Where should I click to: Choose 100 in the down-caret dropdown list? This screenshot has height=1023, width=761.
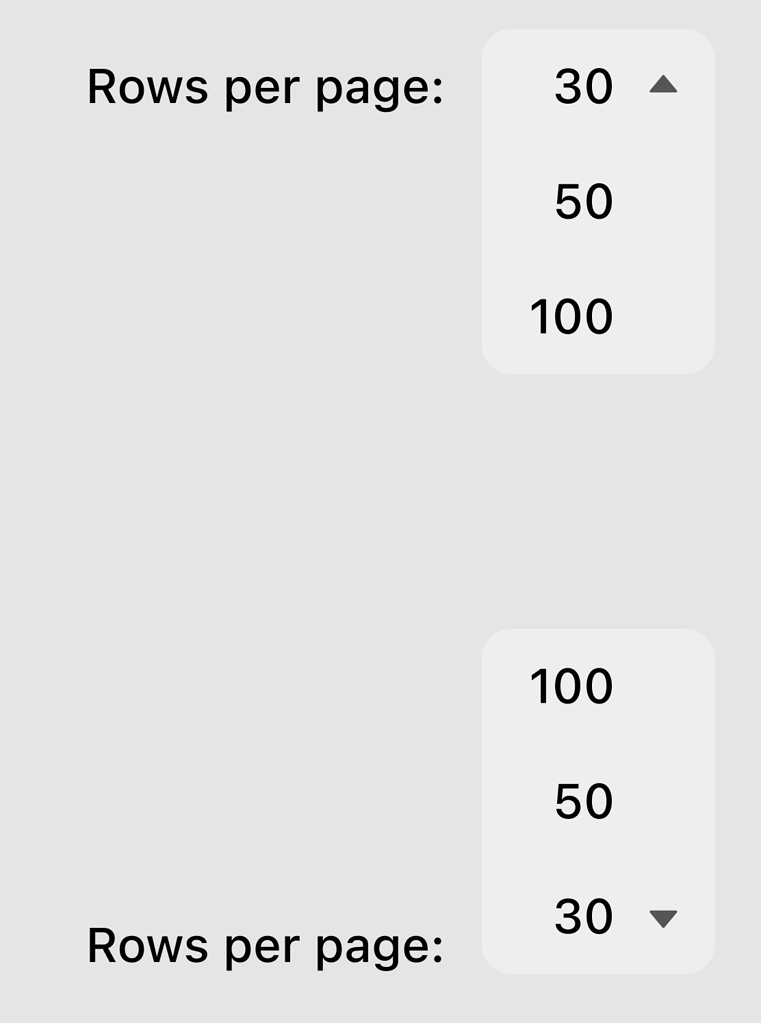tap(572, 687)
